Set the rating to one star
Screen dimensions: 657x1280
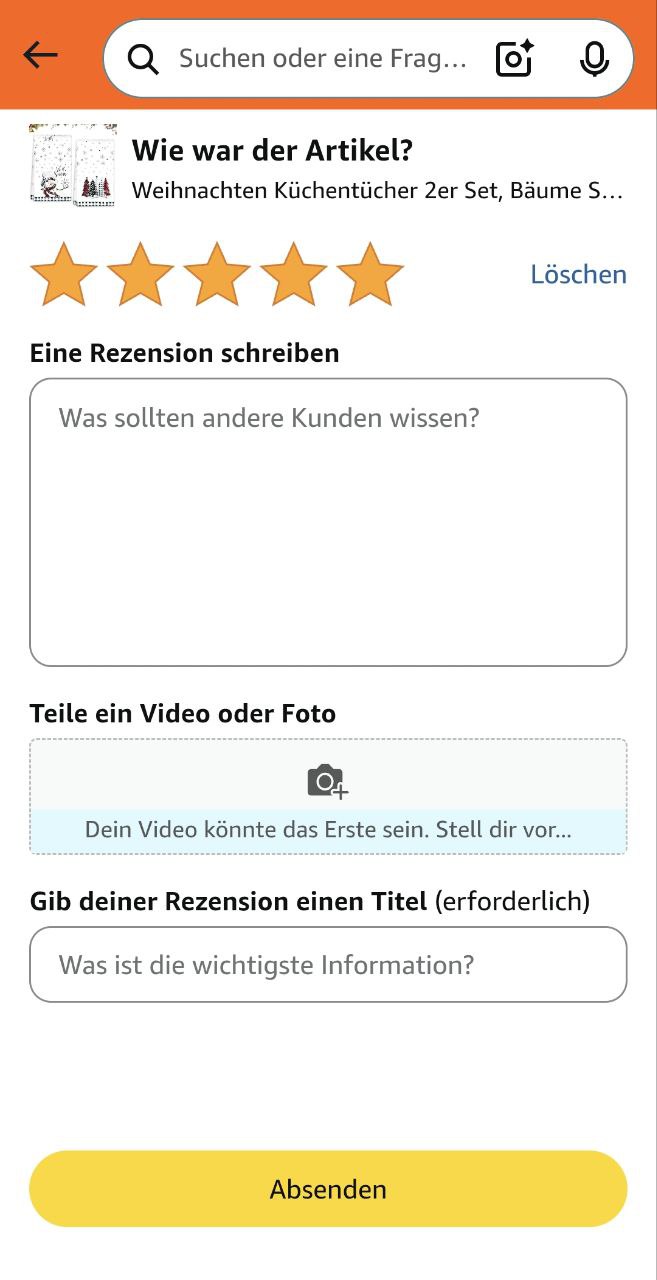64,274
